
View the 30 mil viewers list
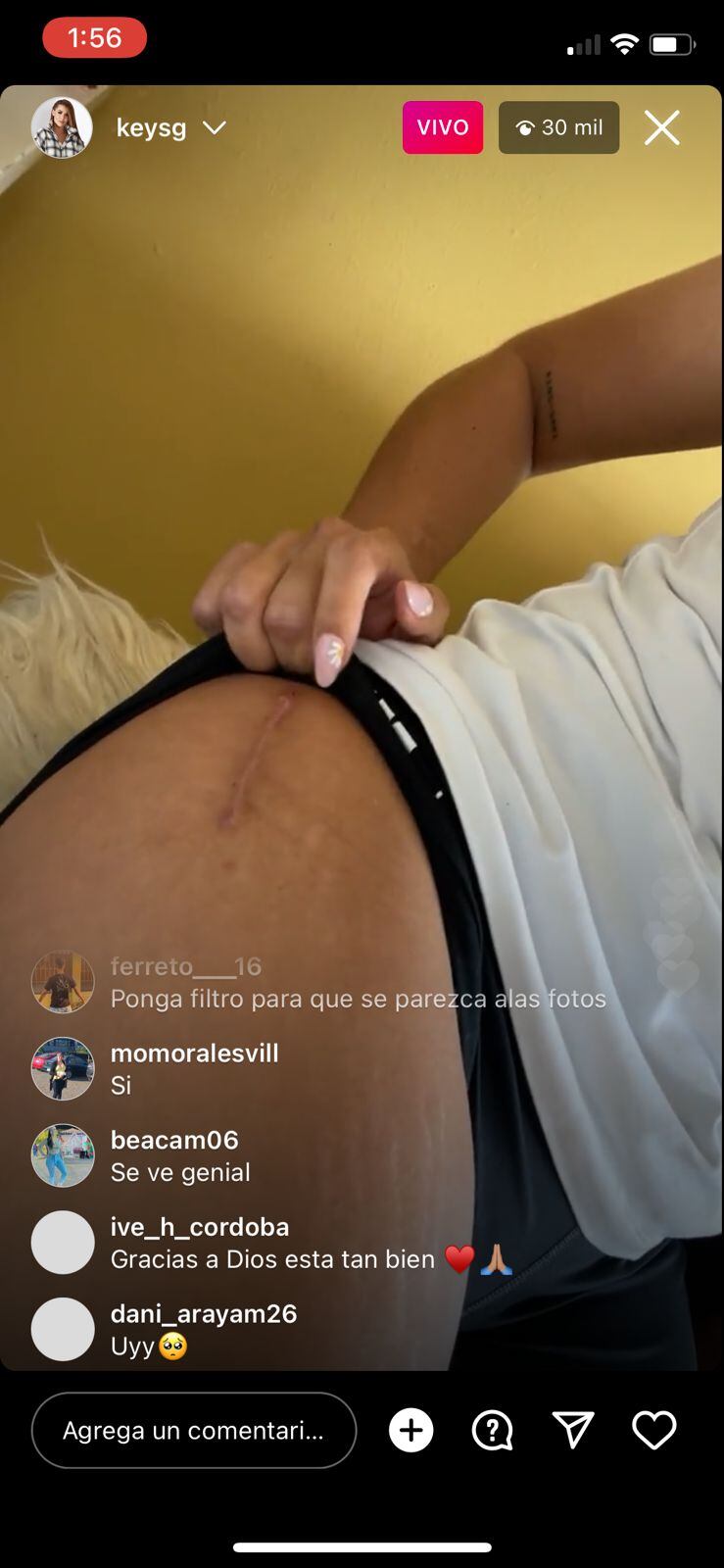click(558, 128)
